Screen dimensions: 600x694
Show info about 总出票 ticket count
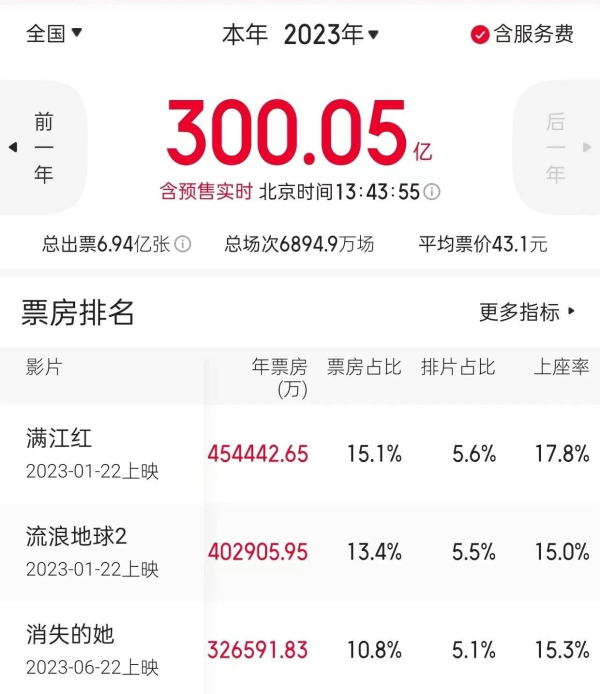pos(183,244)
